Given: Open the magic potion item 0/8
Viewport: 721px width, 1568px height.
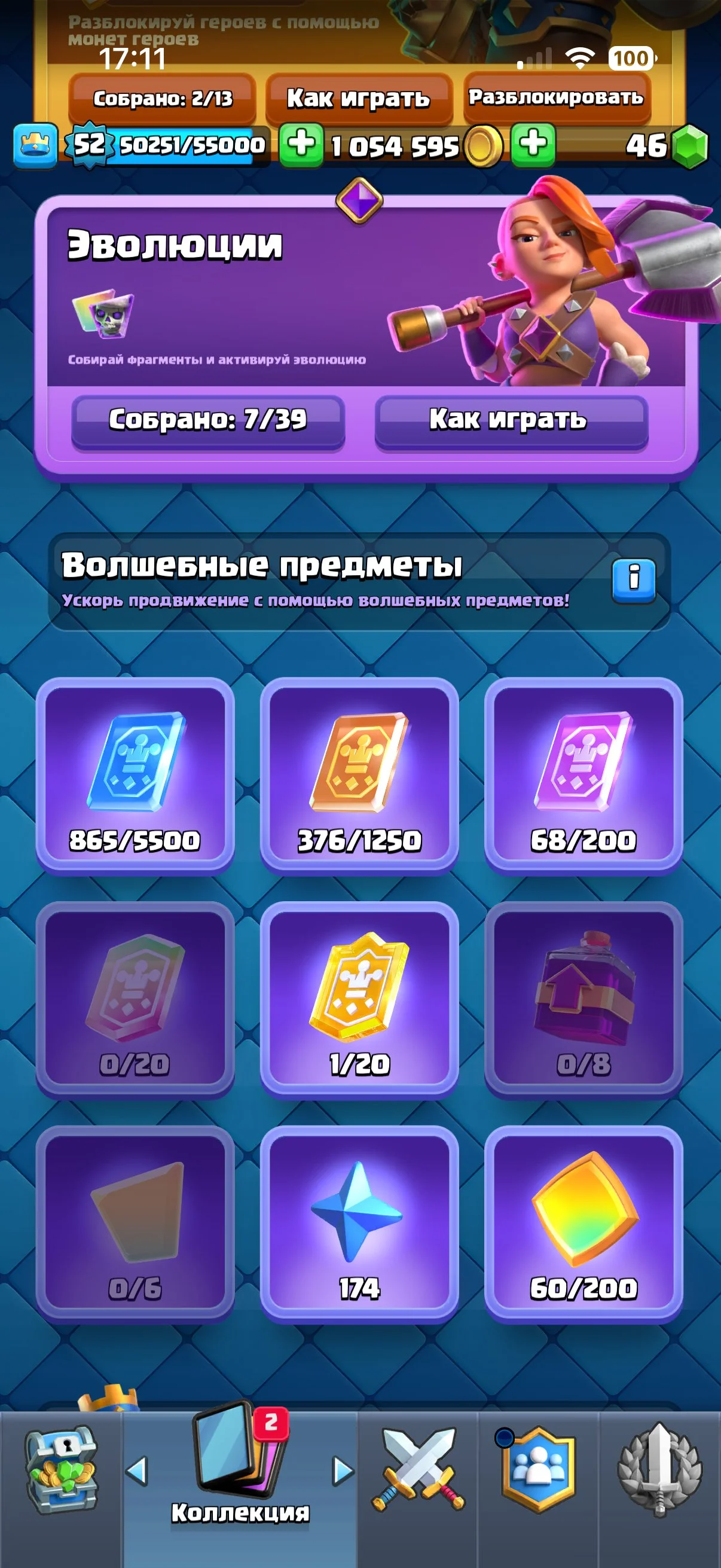Looking at the screenshot, I should click(583, 999).
